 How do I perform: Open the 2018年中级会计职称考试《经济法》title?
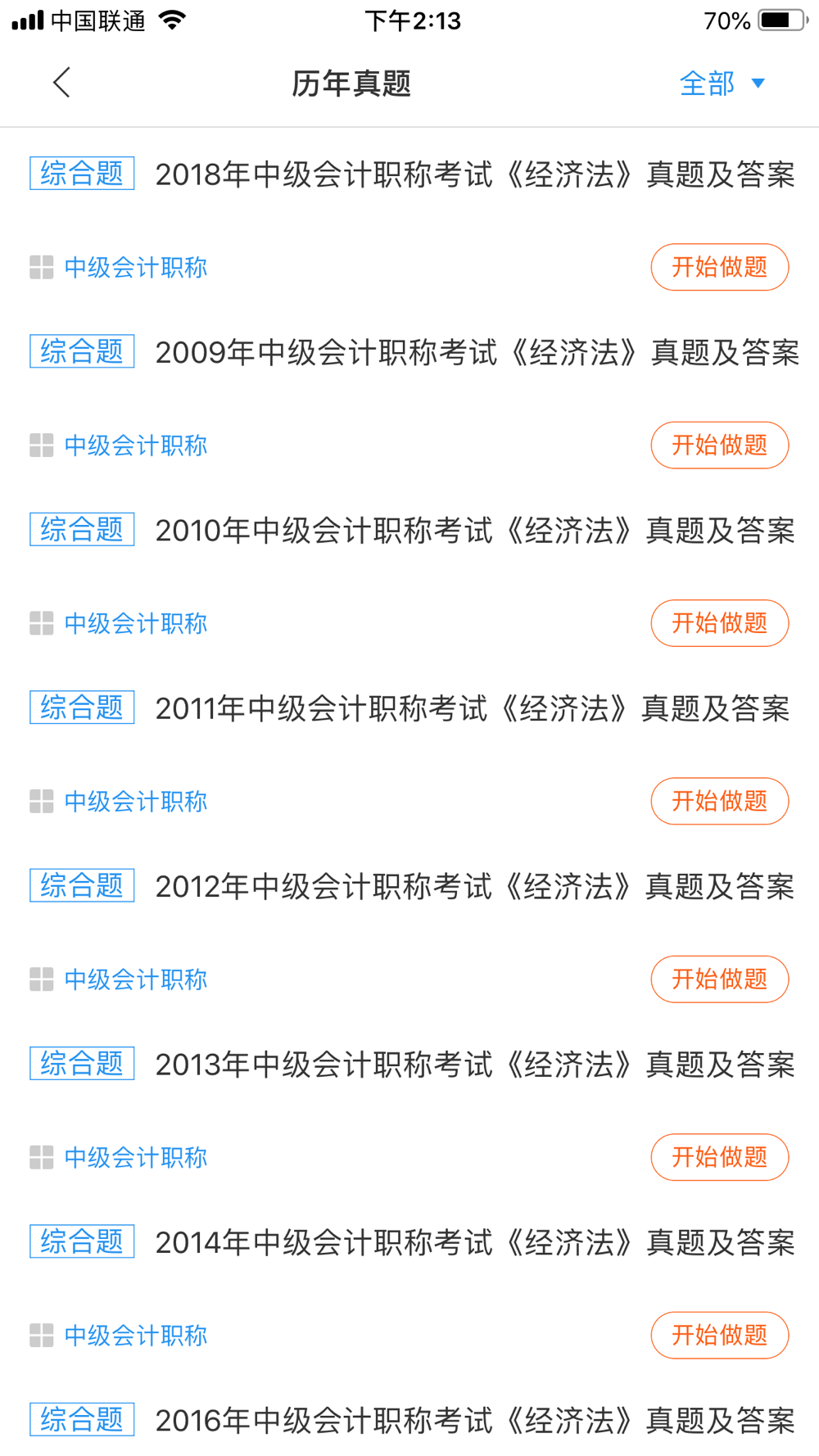pyautogui.click(x=475, y=174)
